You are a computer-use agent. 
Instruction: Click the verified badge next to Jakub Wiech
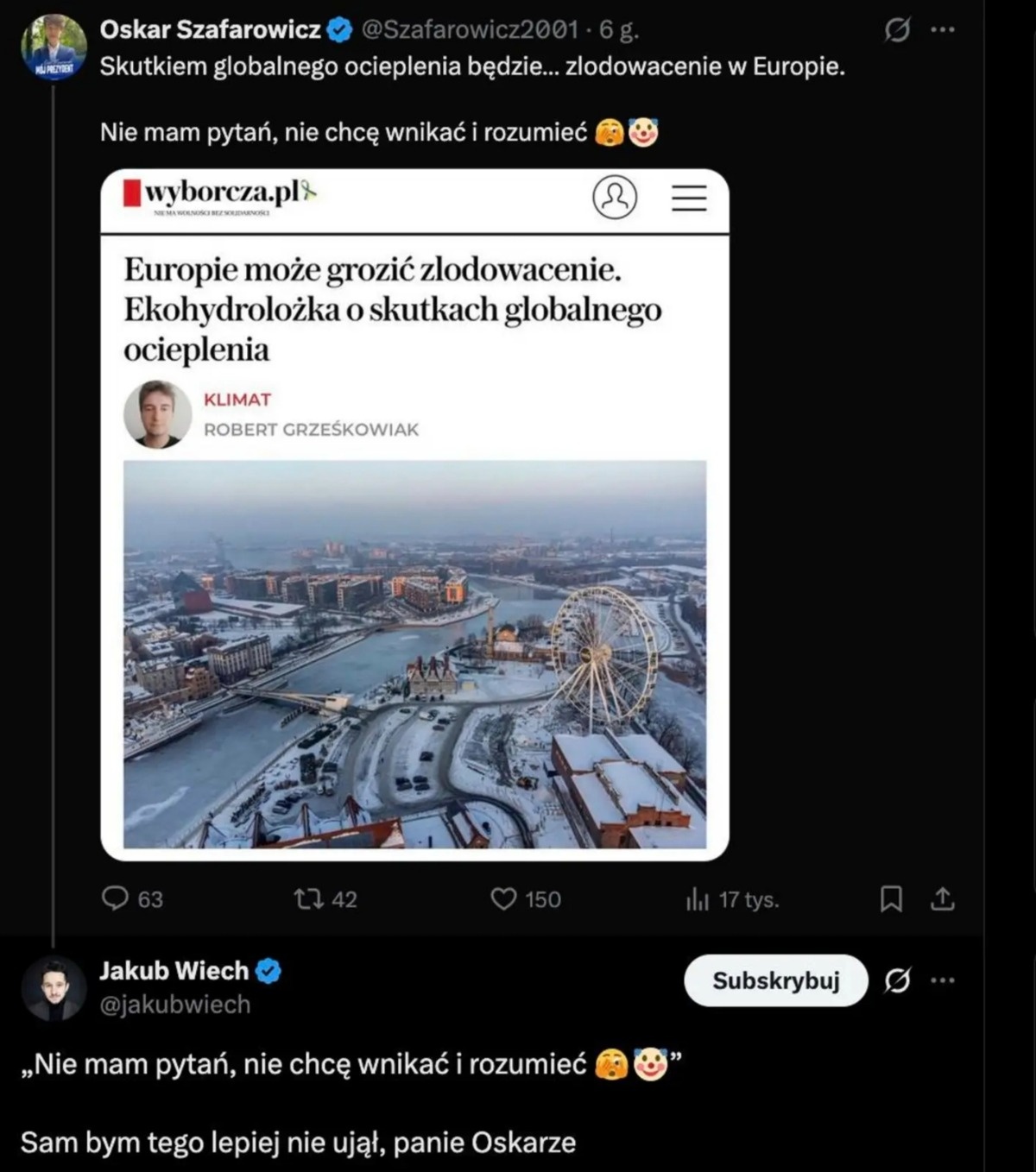[270, 971]
